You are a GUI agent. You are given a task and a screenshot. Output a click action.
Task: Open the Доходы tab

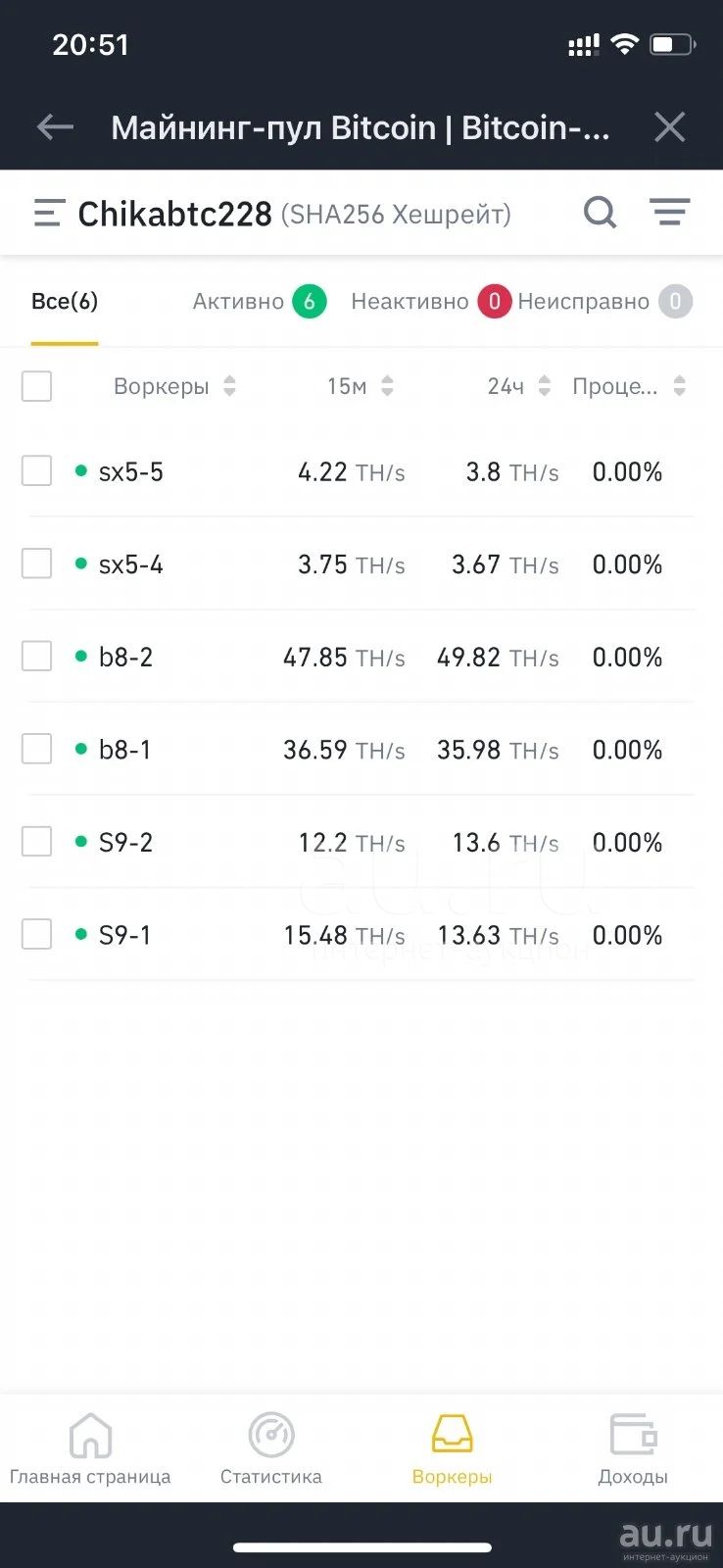[x=633, y=1450]
